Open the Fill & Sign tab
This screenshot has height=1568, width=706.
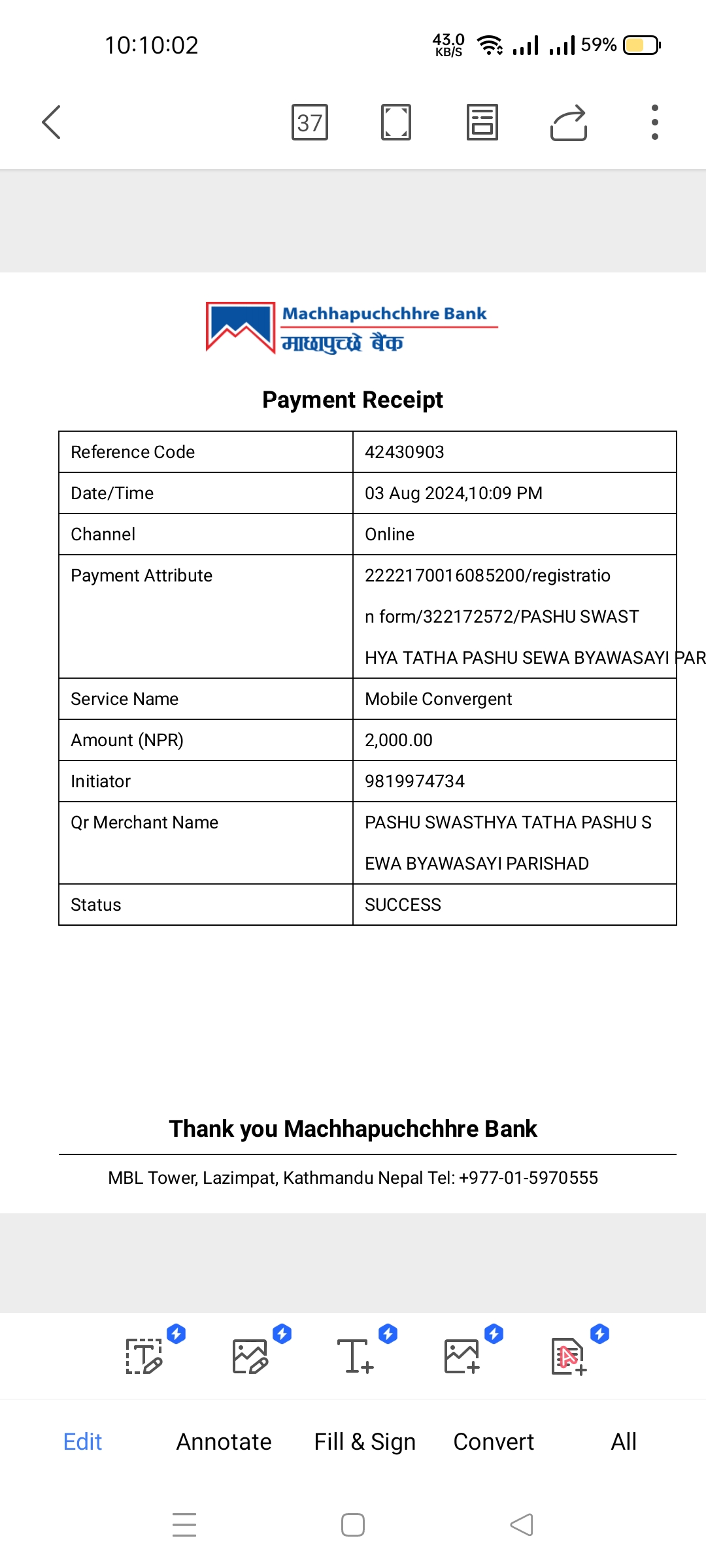pos(365,1442)
